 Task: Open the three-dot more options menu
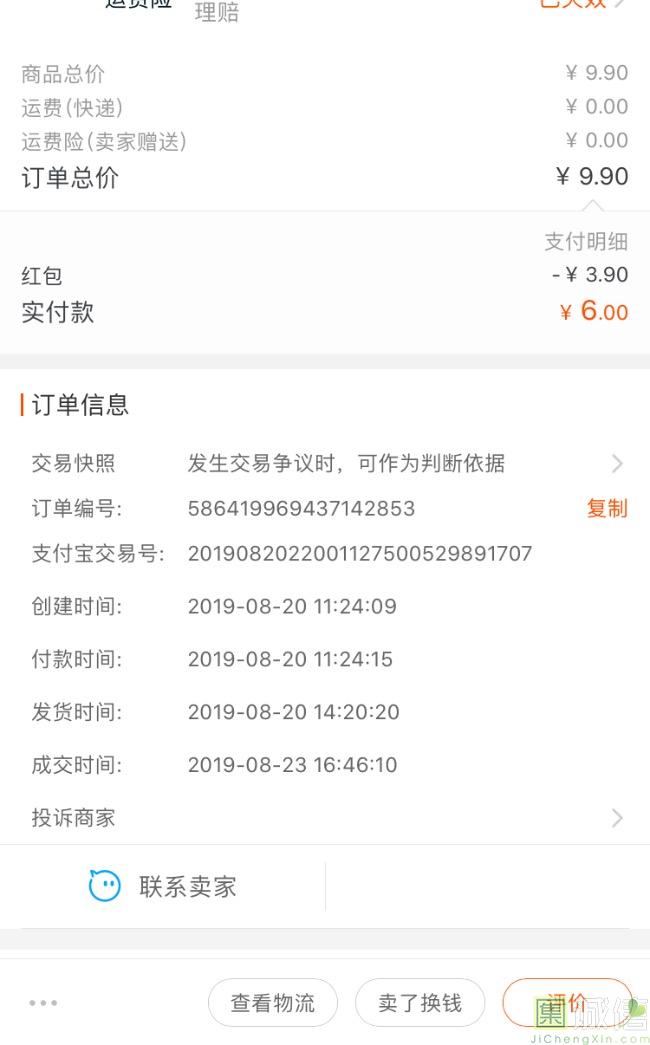[43, 1002]
